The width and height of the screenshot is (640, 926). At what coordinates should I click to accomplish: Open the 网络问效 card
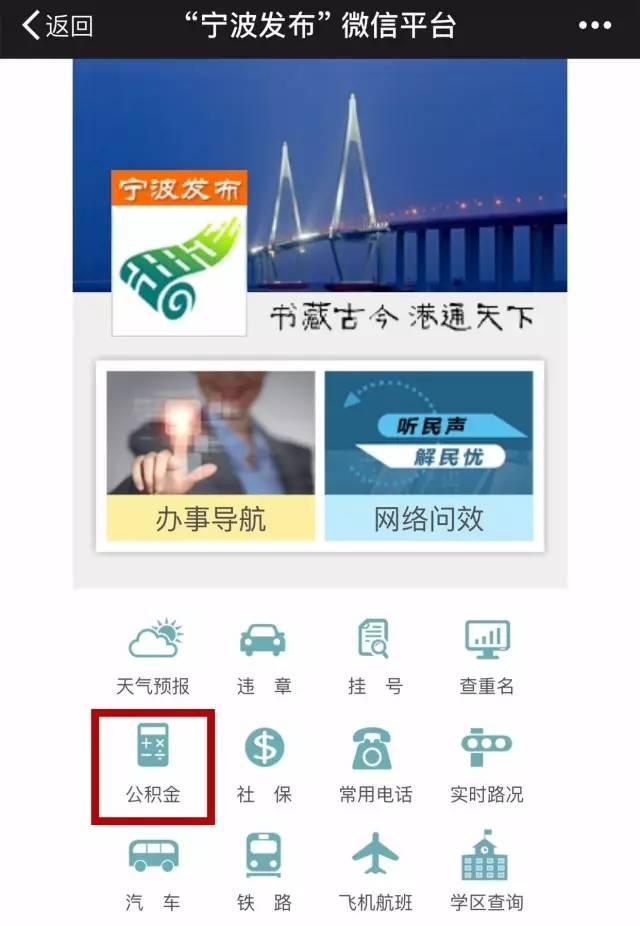pyautogui.click(x=429, y=456)
